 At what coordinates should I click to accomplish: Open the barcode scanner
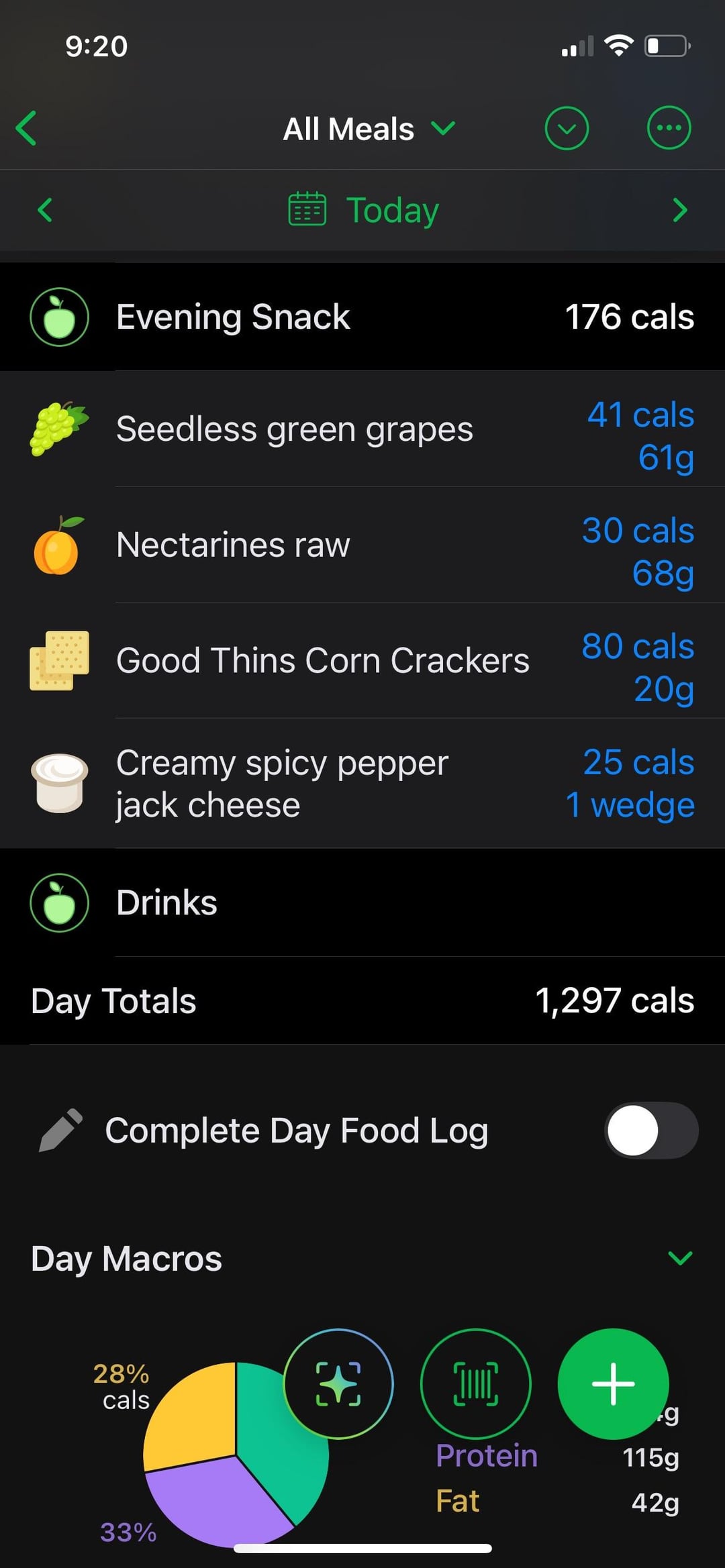(475, 1383)
